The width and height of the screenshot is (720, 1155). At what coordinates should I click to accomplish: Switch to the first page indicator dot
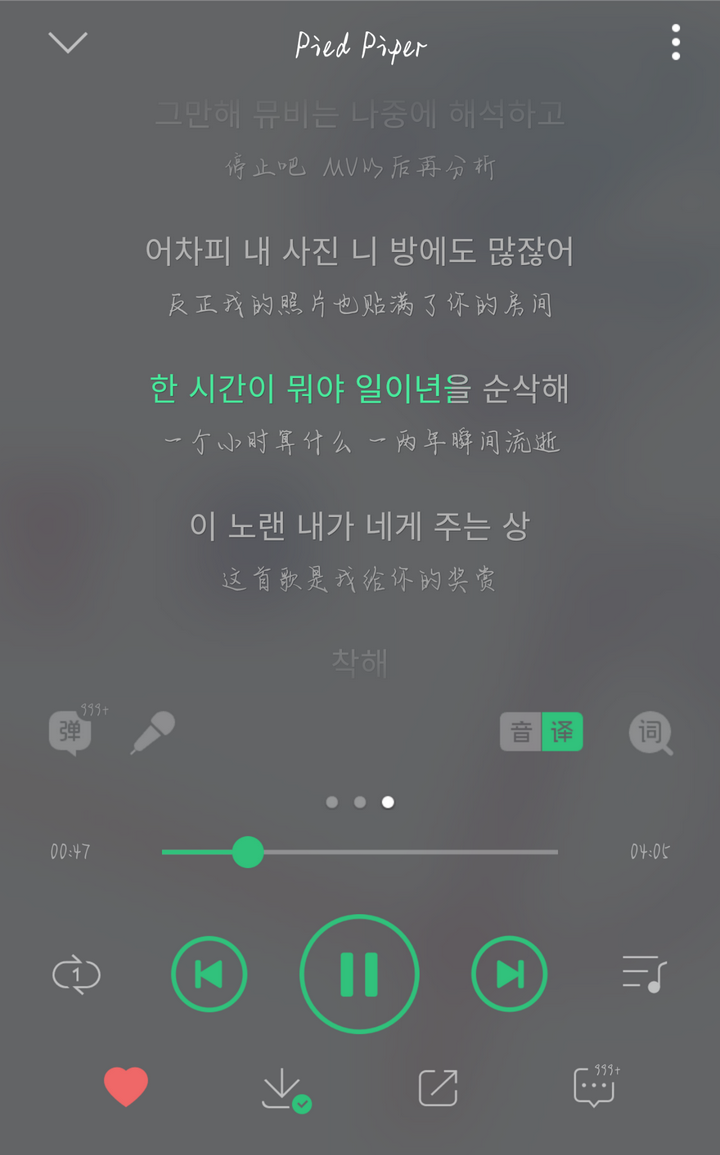[x=331, y=802]
